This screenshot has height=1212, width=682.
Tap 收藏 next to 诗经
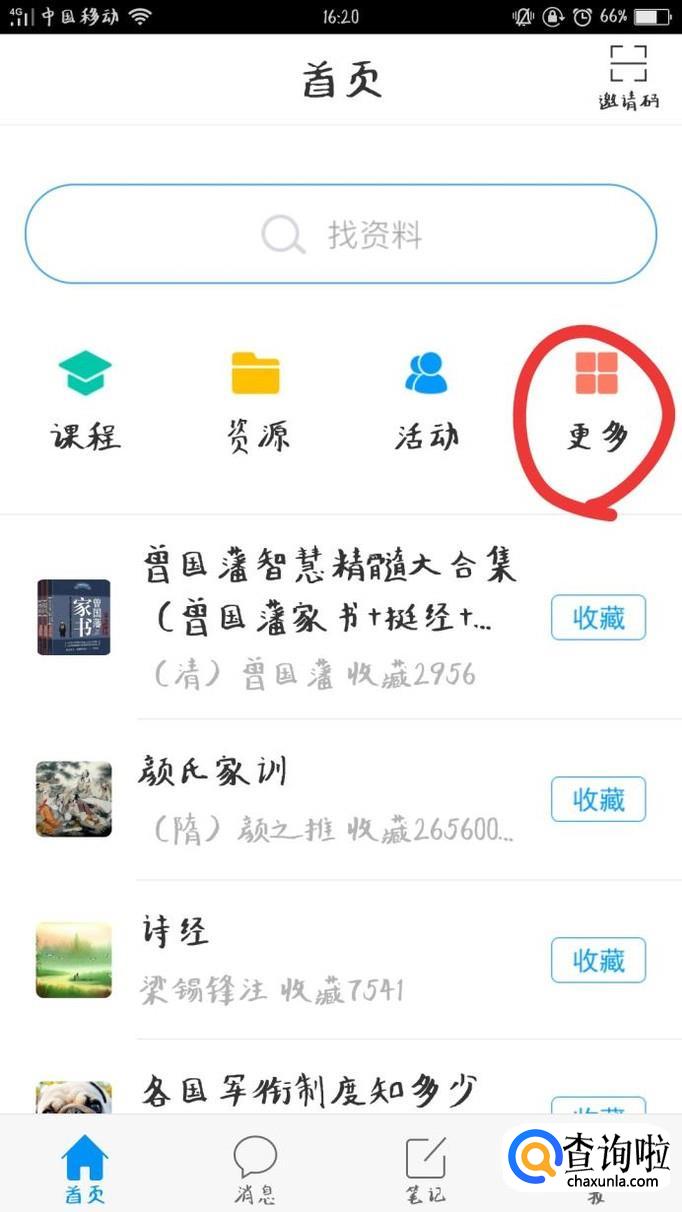click(598, 961)
